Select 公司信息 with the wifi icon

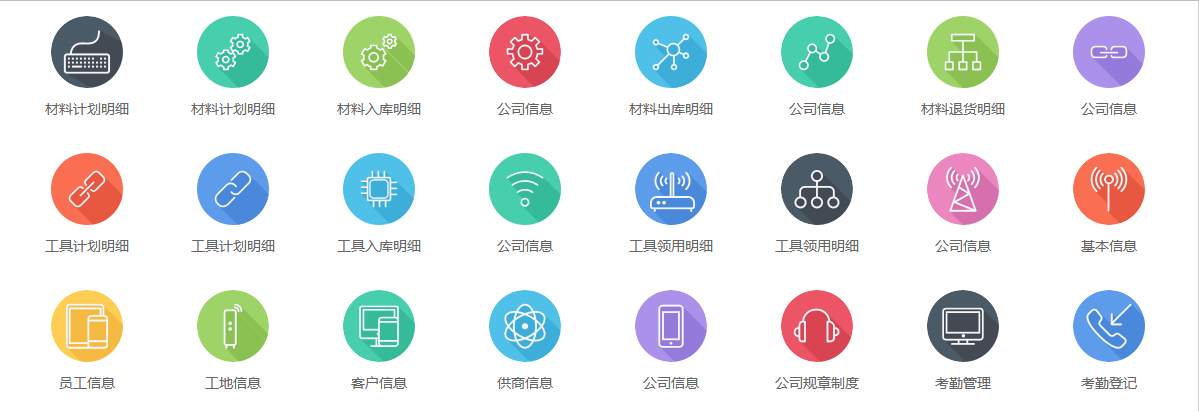pos(525,190)
